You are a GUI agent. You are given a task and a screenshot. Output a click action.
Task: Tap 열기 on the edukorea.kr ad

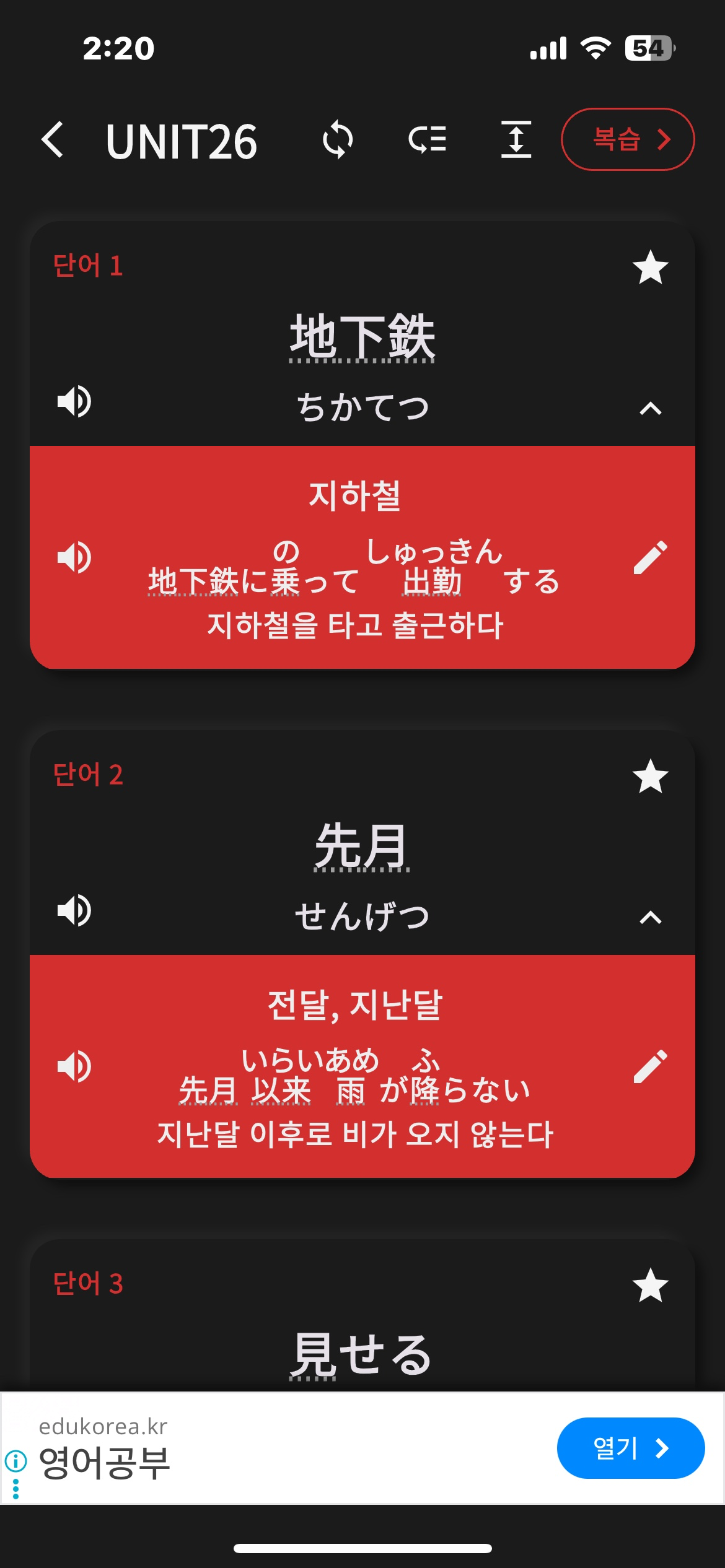tap(630, 1448)
